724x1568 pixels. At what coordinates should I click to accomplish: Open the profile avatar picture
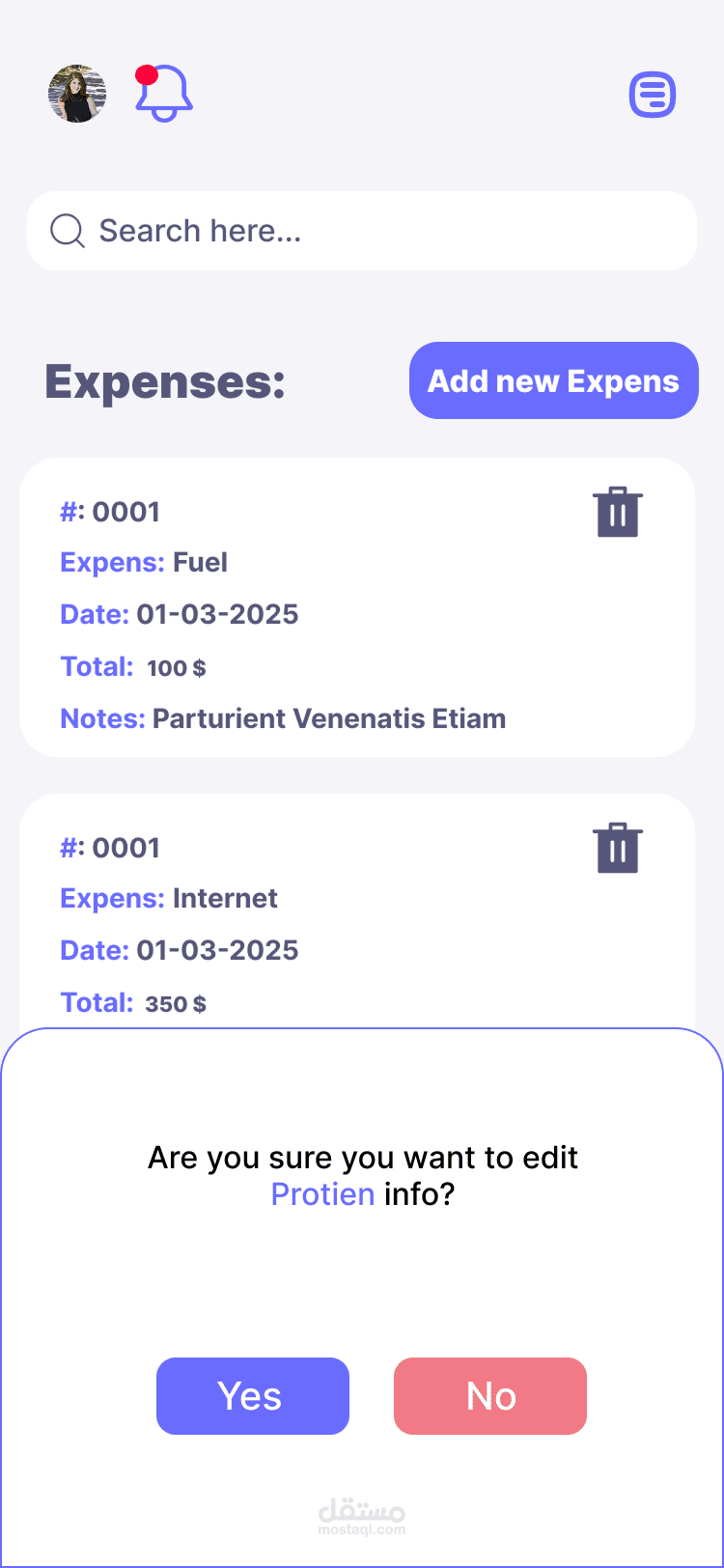pos(77,94)
